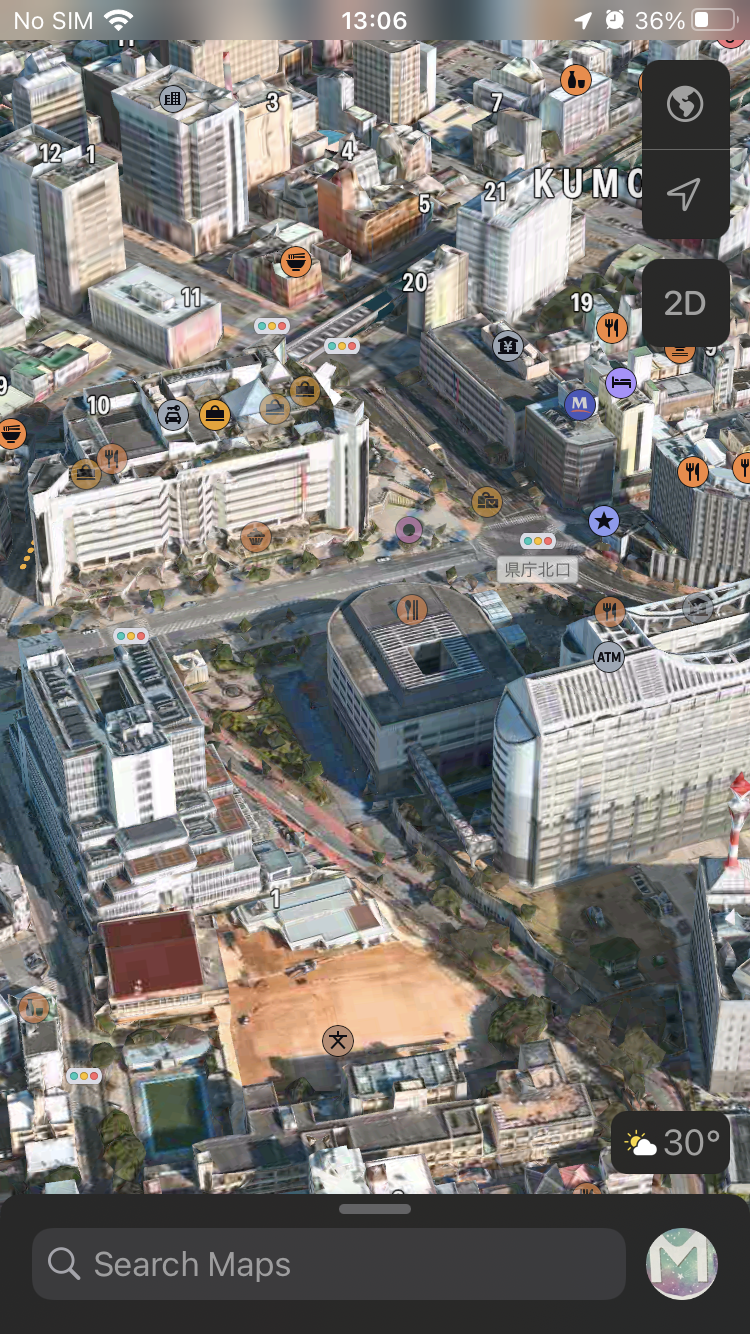Switch the map to 2D view
This screenshot has width=750, height=1334.
coord(685,303)
